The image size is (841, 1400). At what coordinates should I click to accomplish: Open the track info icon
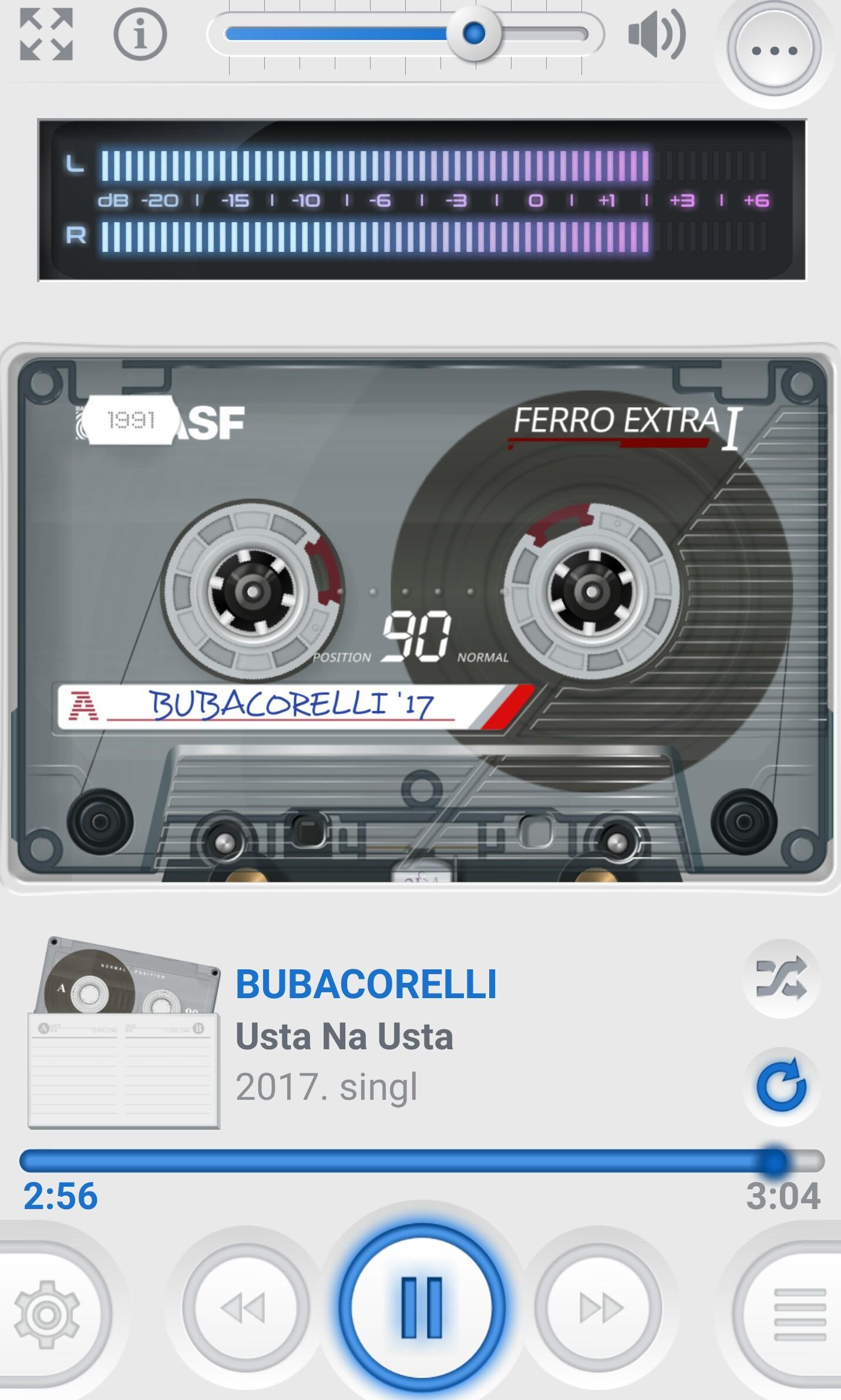[x=140, y=35]
